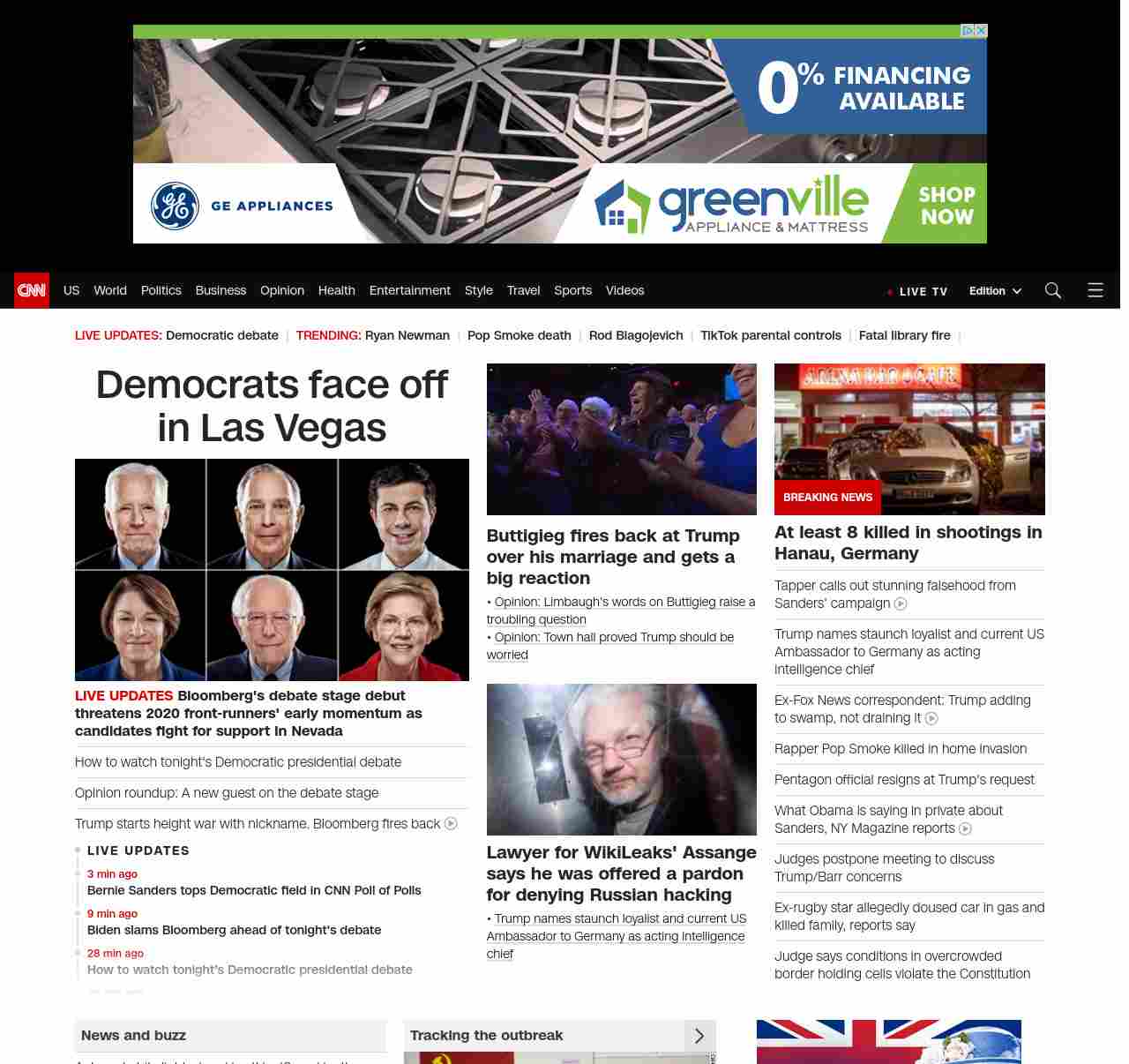Switch to the Business section
The image size is (1129, 1064).
tap(221, 290)
